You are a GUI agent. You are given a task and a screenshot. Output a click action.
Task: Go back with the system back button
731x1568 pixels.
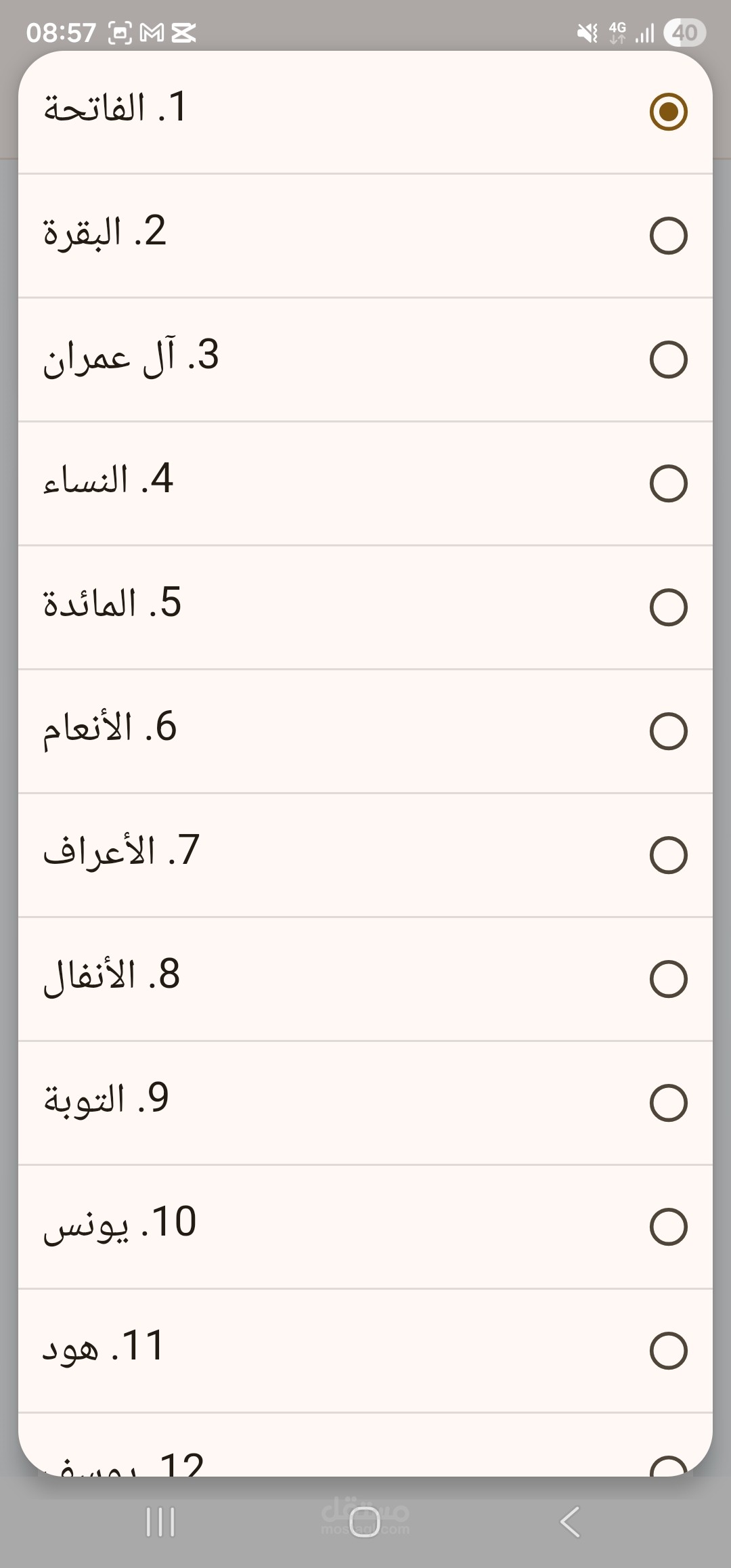pyautogui.click(x=570, y=1523)
